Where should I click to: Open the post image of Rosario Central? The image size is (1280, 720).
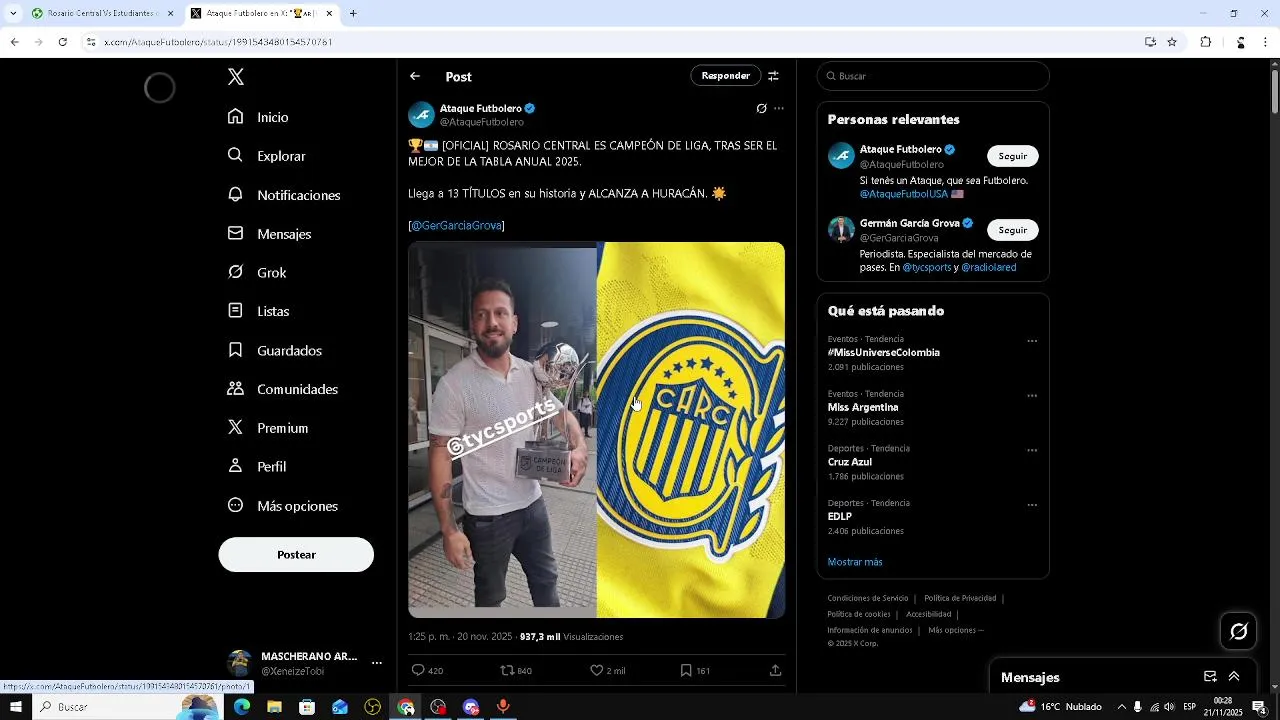(x=596, y=430)
